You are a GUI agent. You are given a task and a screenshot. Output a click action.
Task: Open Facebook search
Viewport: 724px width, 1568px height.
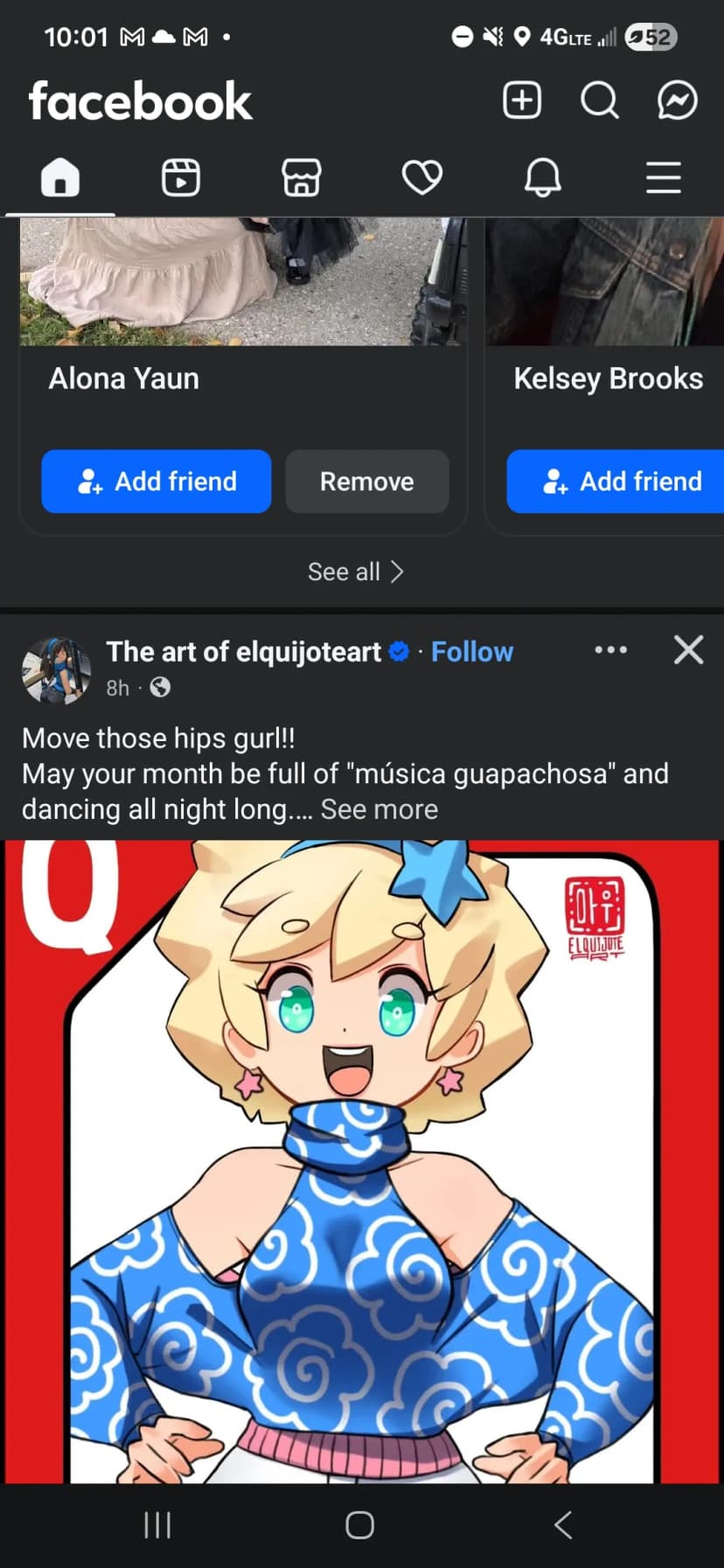[x=599, y=101]
